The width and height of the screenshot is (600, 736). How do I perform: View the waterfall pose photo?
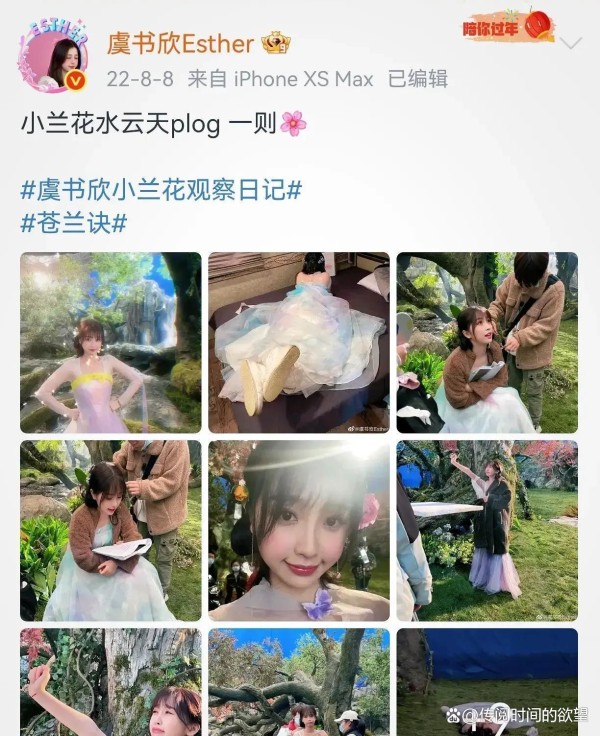click(110, 342)
